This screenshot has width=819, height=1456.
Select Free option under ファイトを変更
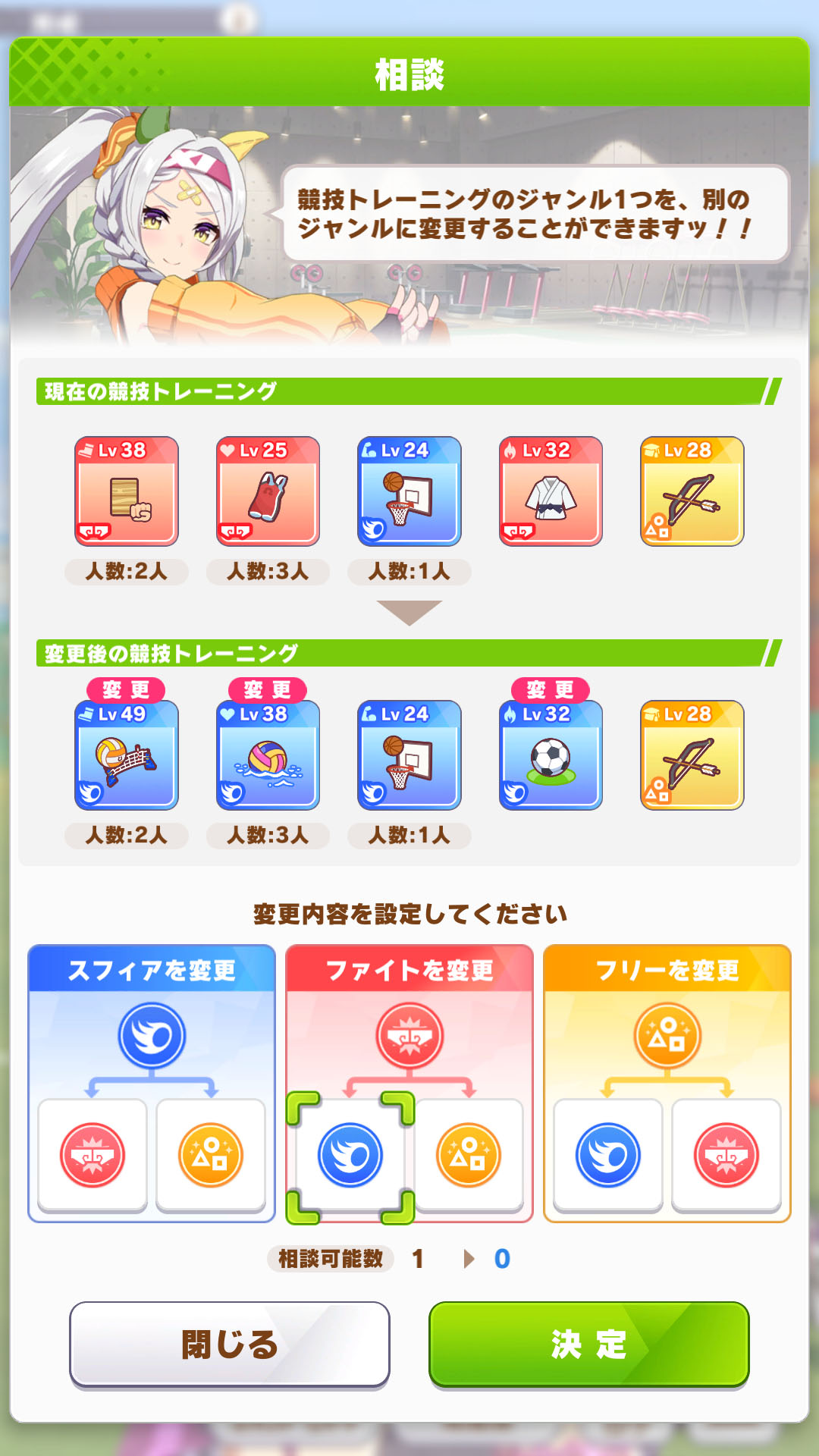[469, 1155]
